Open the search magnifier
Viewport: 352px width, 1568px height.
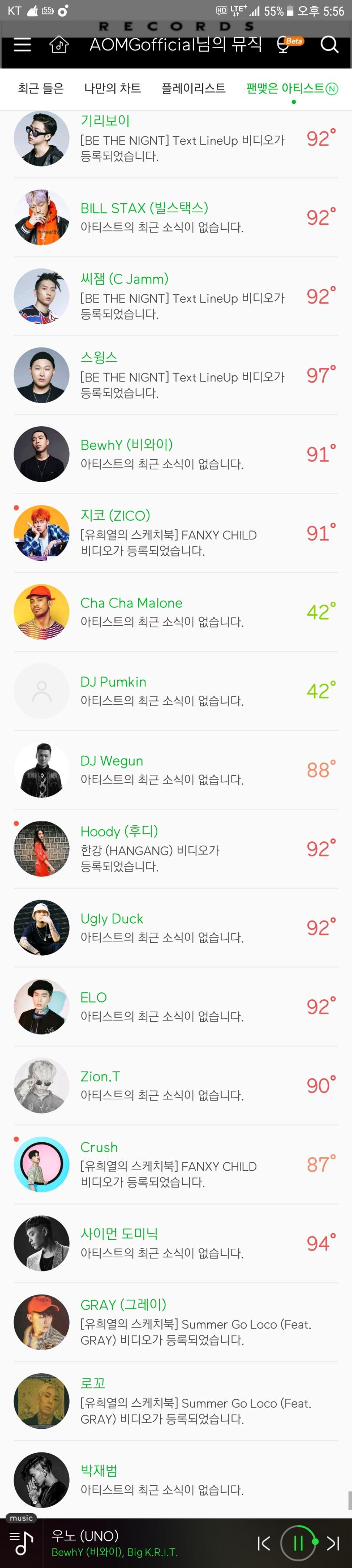[329, 44]
